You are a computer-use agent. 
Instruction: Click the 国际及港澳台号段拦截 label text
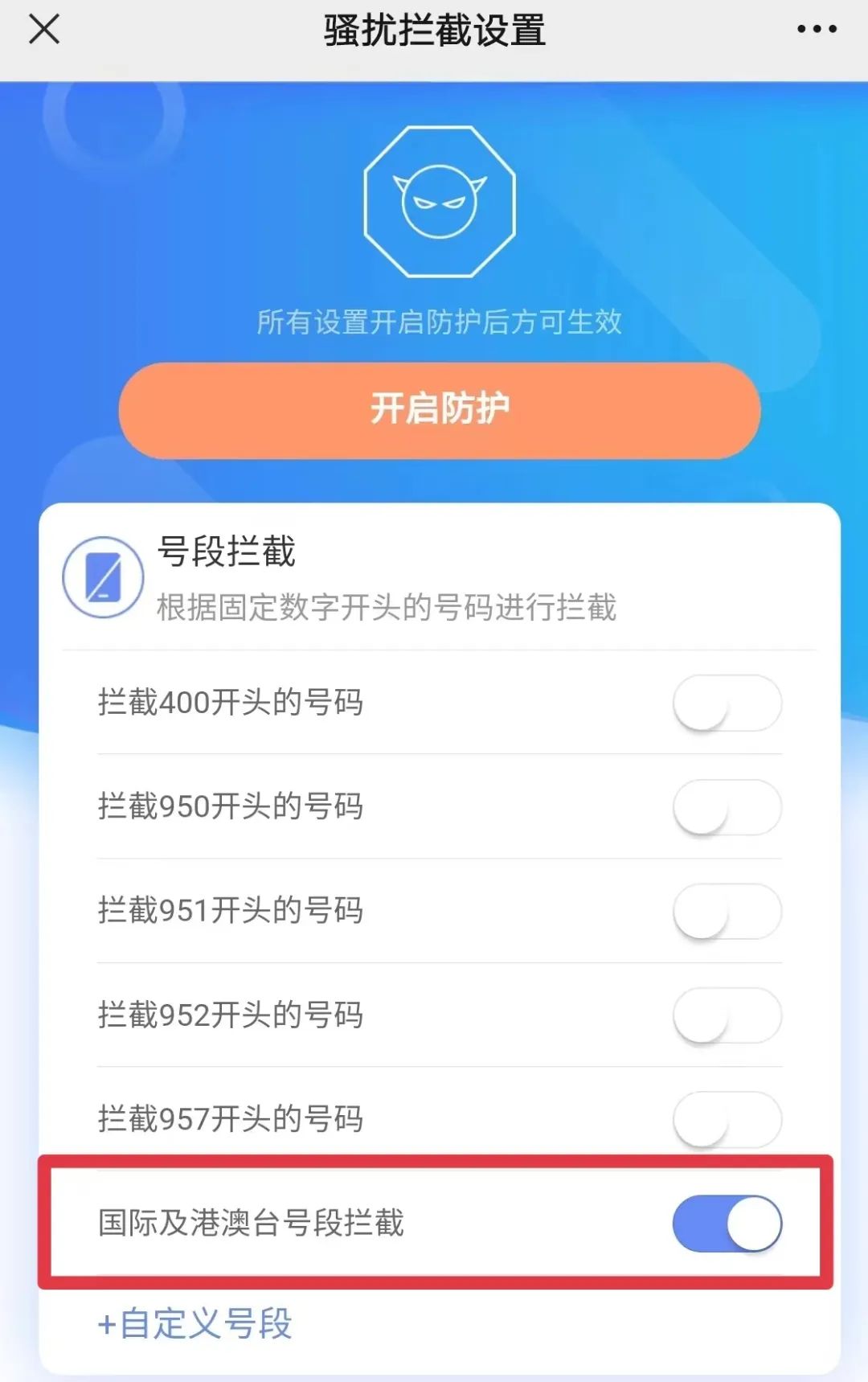(252, 1221)
